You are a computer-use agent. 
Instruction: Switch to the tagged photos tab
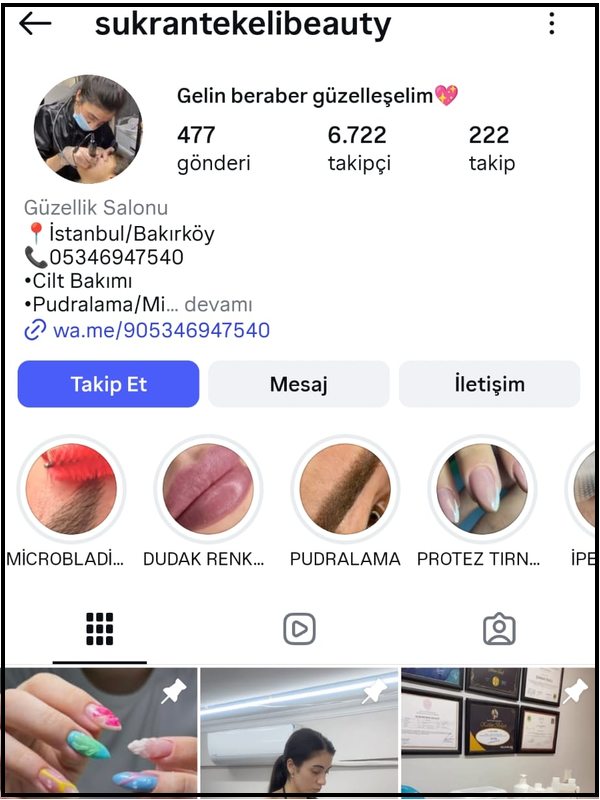[x=499, y=628]
